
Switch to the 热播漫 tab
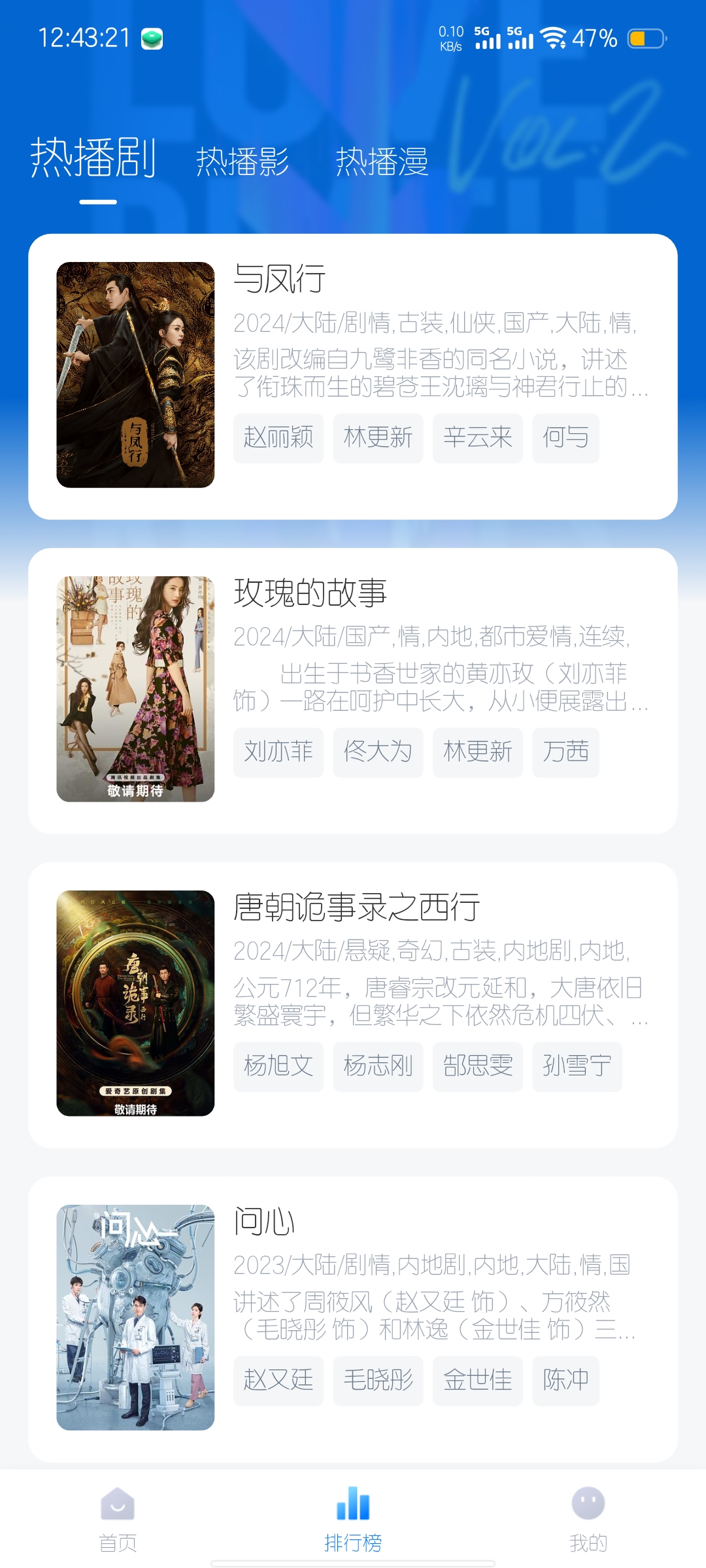tap(382, 161)
